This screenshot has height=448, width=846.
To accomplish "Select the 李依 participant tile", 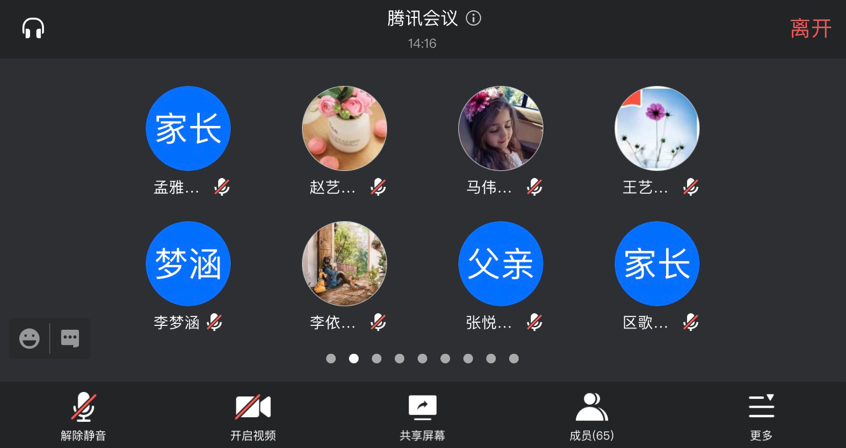I will coord(344,264).
